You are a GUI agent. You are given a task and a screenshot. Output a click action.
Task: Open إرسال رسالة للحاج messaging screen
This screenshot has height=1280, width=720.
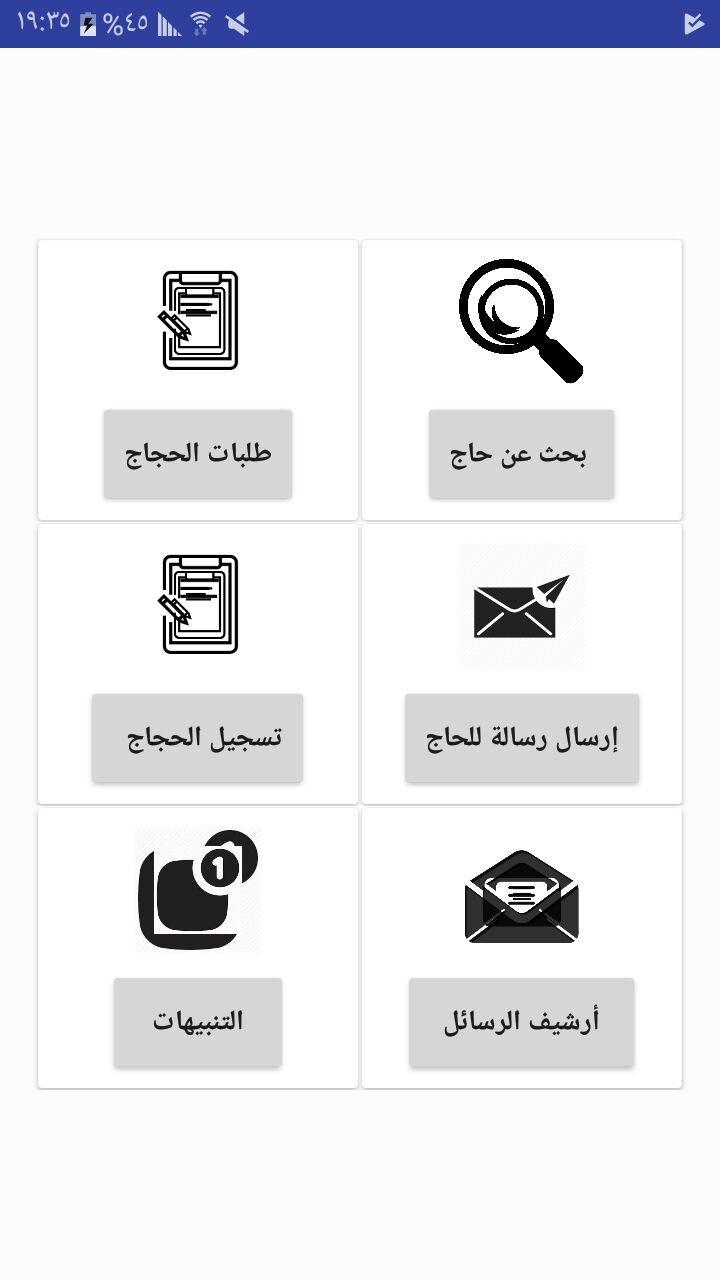[521, 736]
